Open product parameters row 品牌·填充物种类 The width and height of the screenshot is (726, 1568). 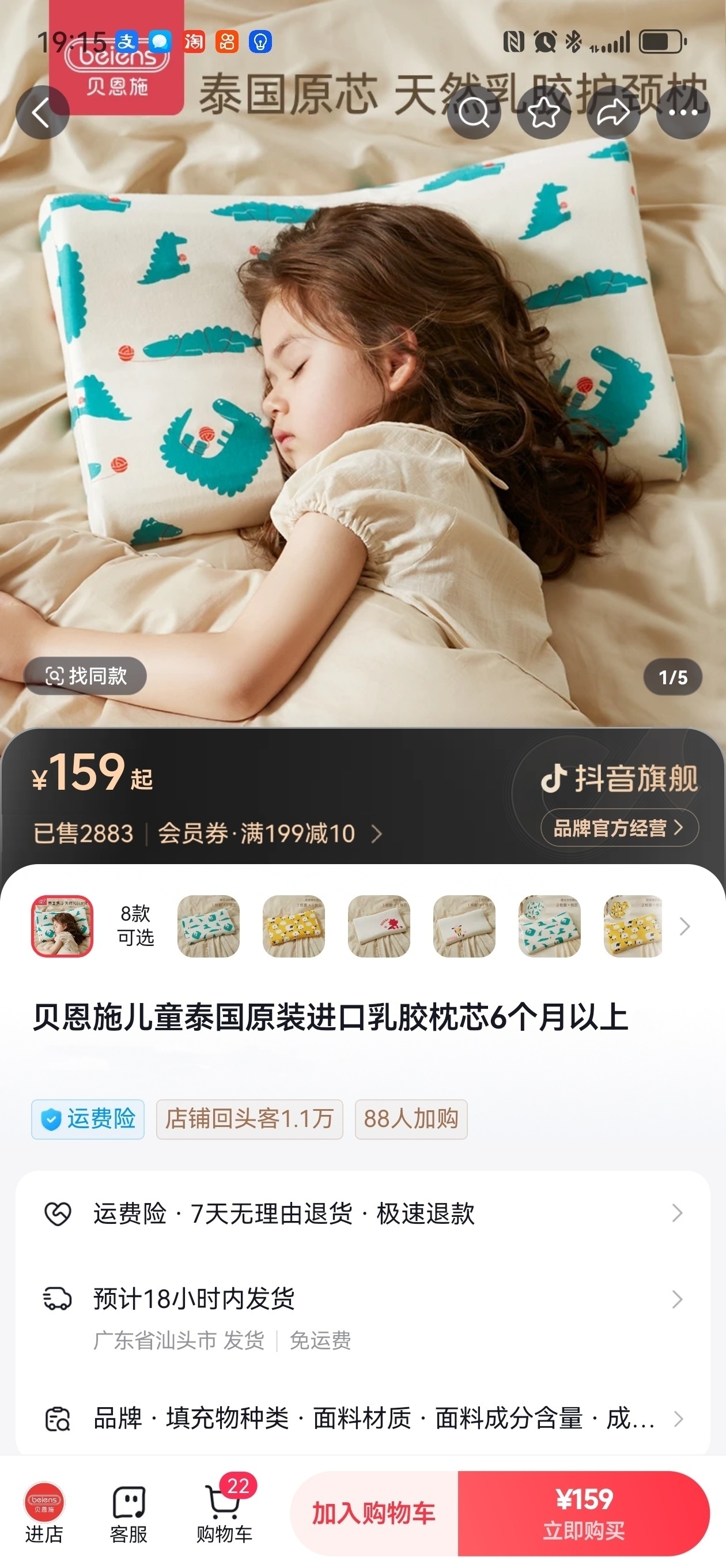pos(364,1418)
